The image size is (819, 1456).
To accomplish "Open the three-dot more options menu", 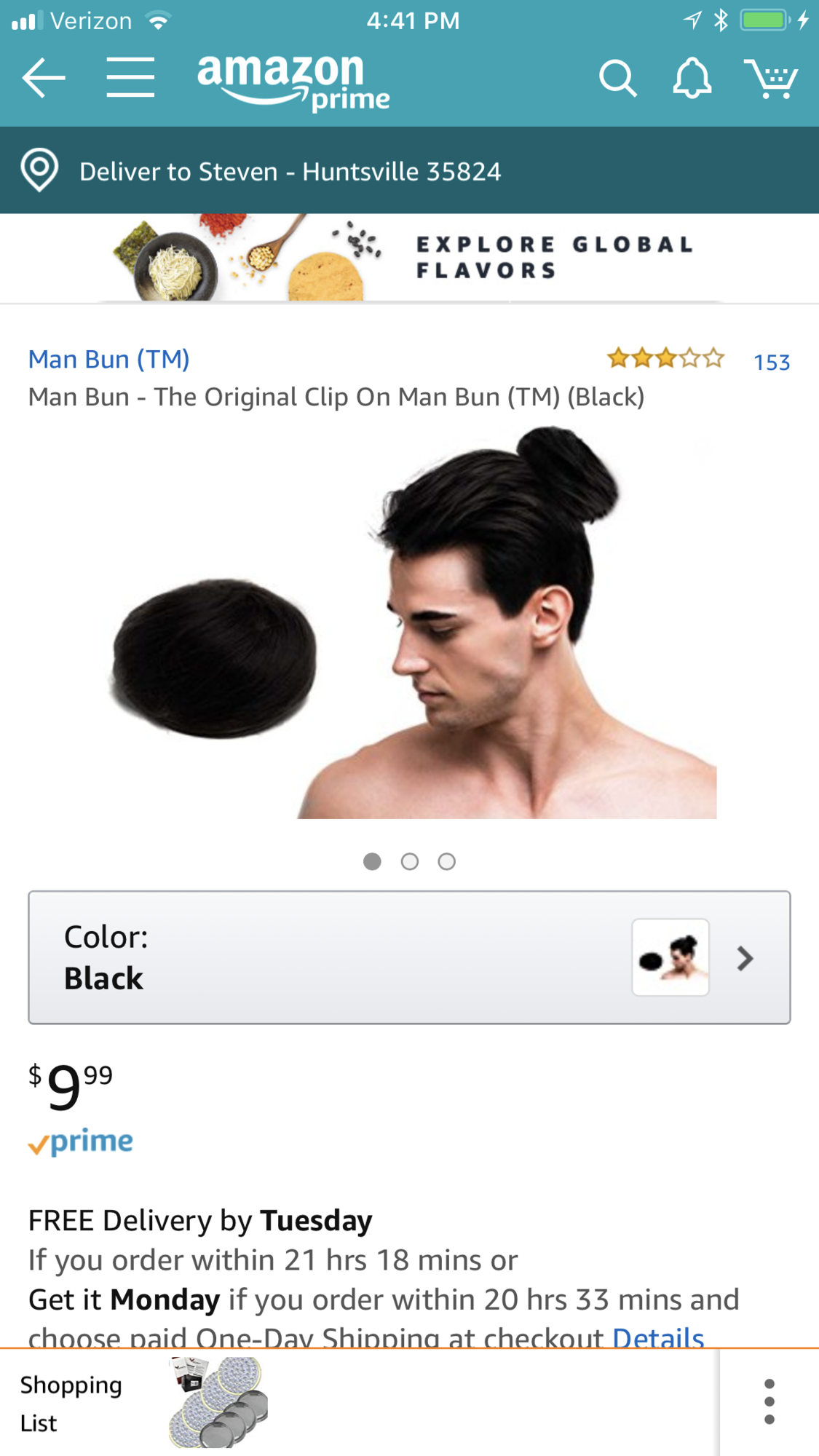I will 769,1401.
